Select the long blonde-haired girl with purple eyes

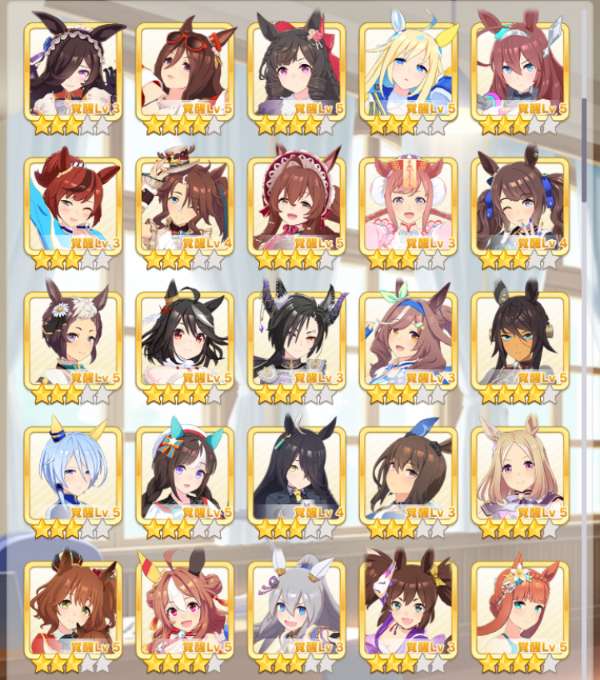pos(520,475)
